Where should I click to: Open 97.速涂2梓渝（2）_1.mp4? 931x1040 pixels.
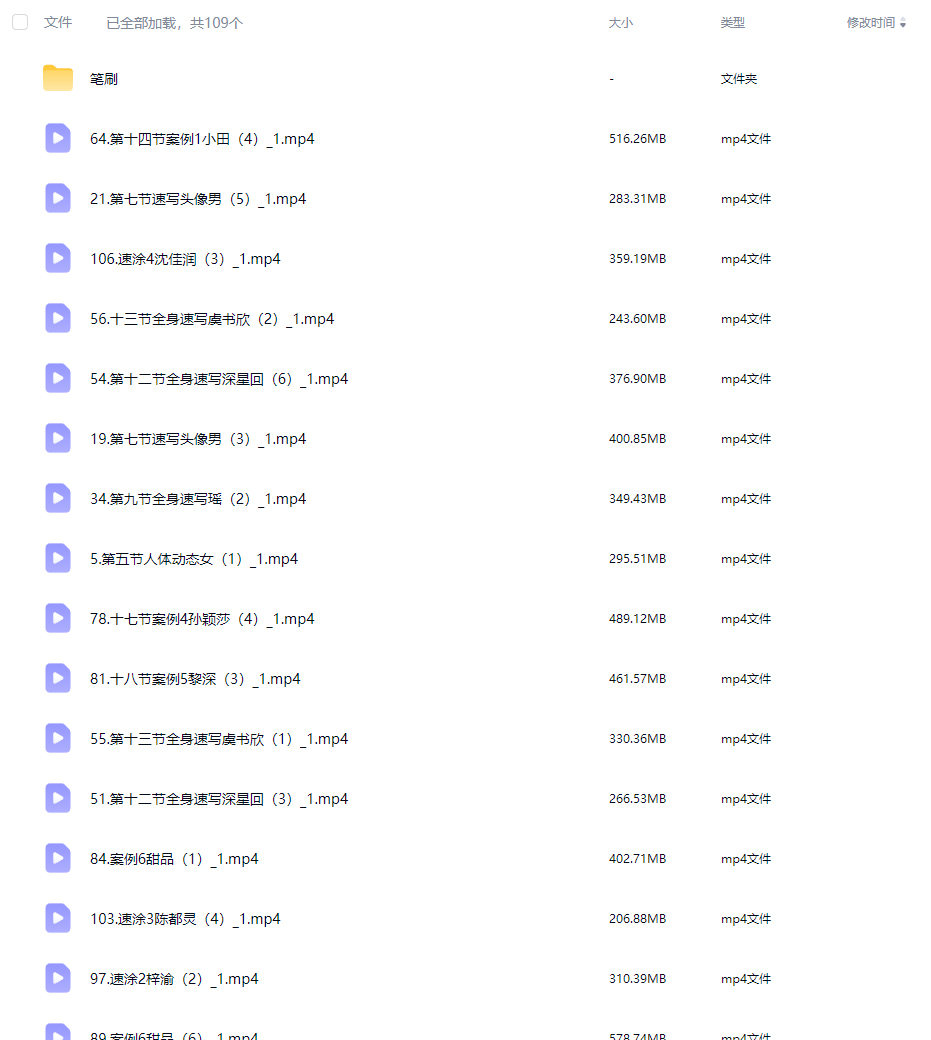[174, 979]
